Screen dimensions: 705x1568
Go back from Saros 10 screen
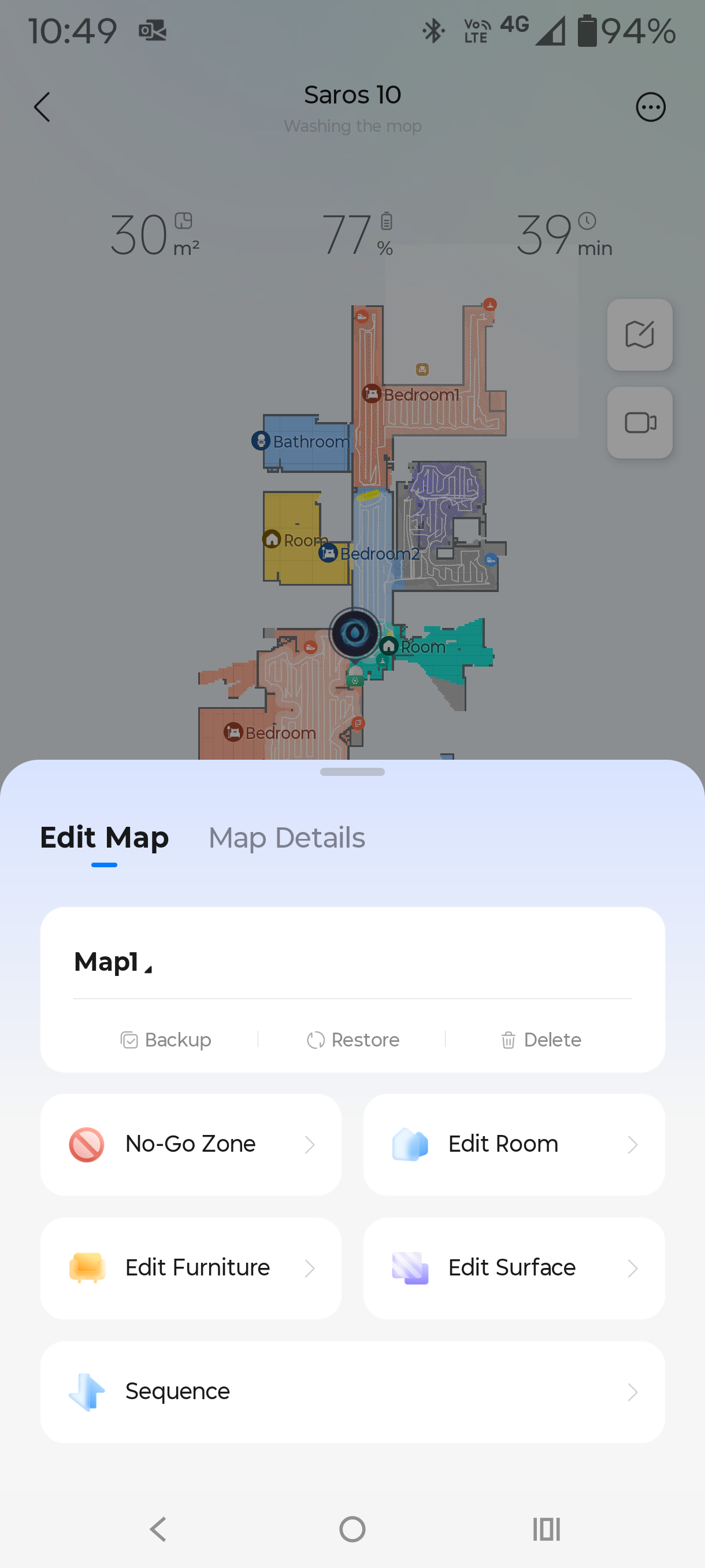point(42,107)
